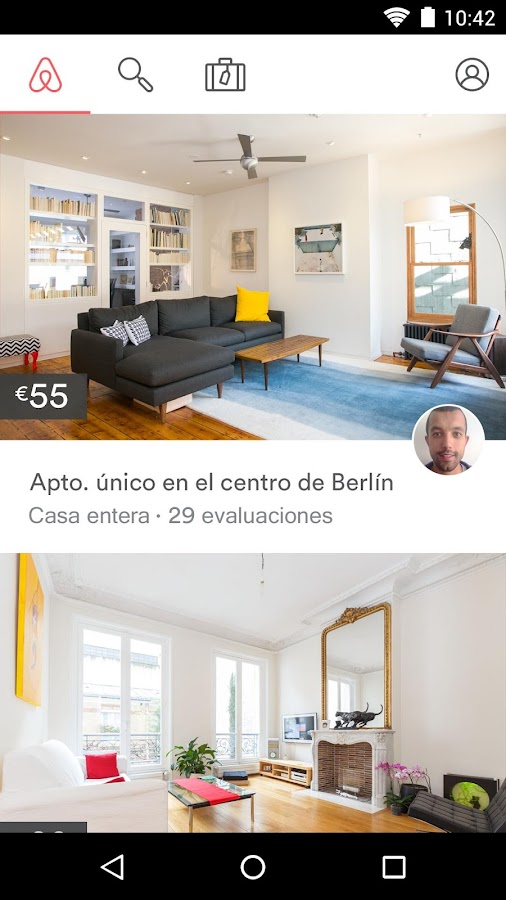506x900 pixels.
Task: Switch to the Airbnb home tab
Action: 45,75
